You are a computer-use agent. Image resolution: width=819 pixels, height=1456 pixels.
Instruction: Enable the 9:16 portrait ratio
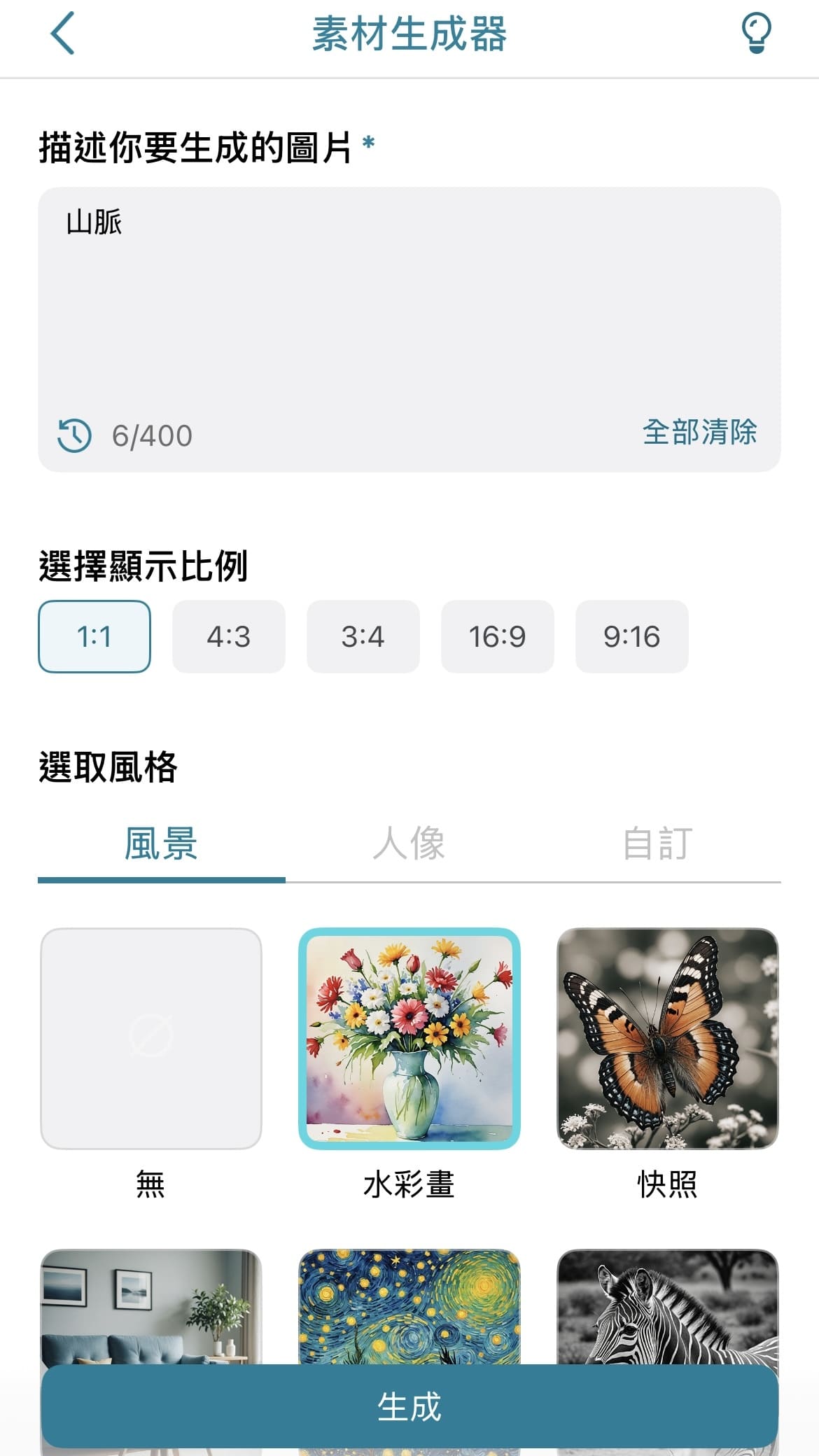[631, 636]
